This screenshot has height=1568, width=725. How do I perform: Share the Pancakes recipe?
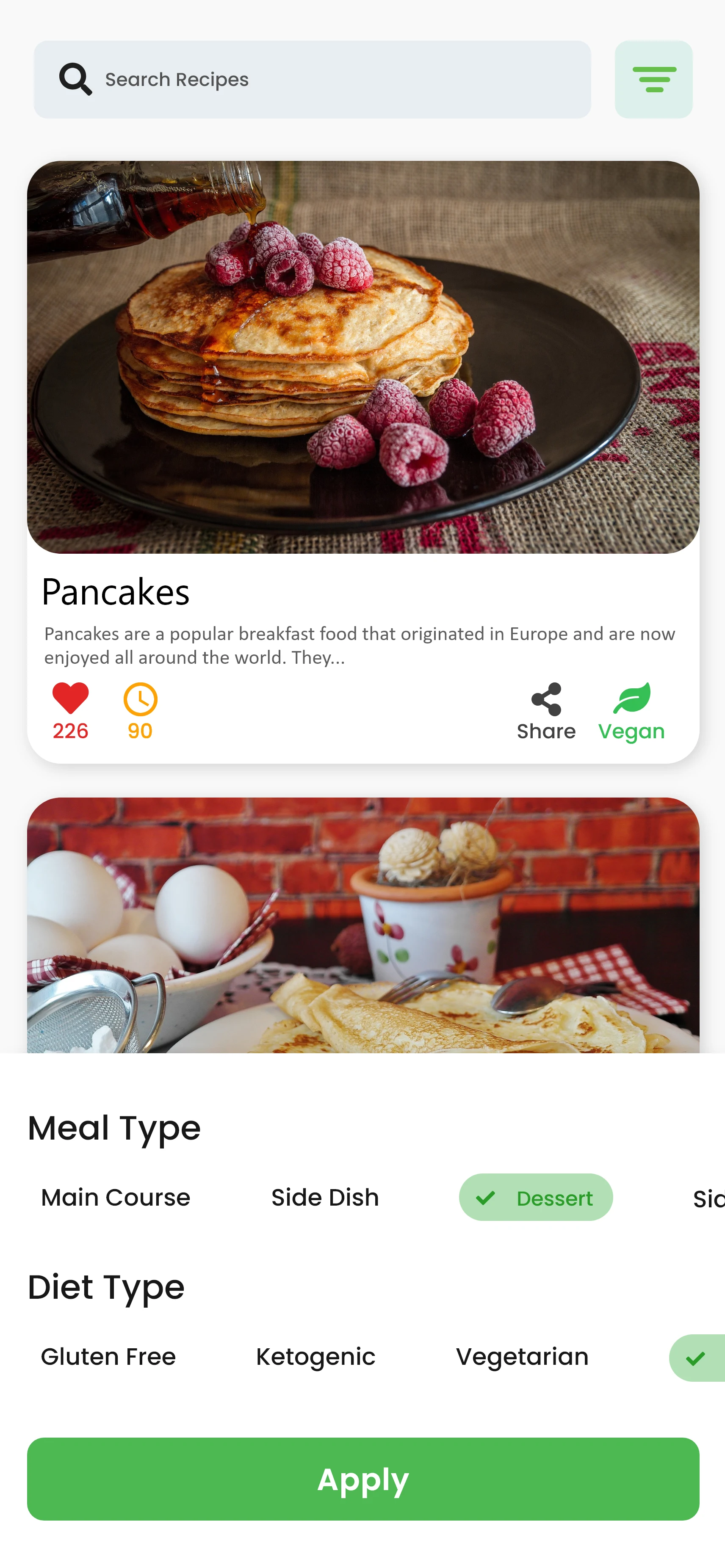(545, 710)
